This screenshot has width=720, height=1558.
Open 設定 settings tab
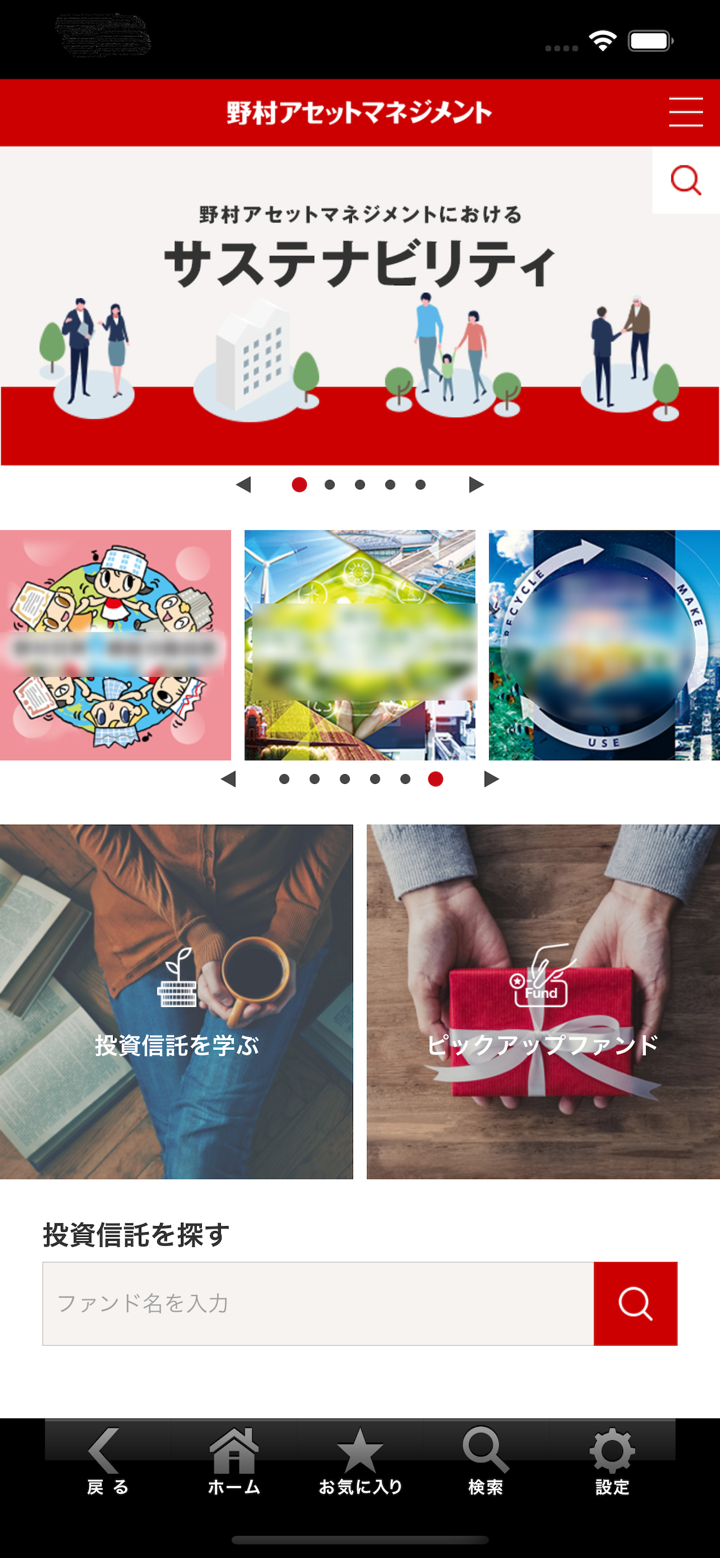click(x=612, y=1461)
